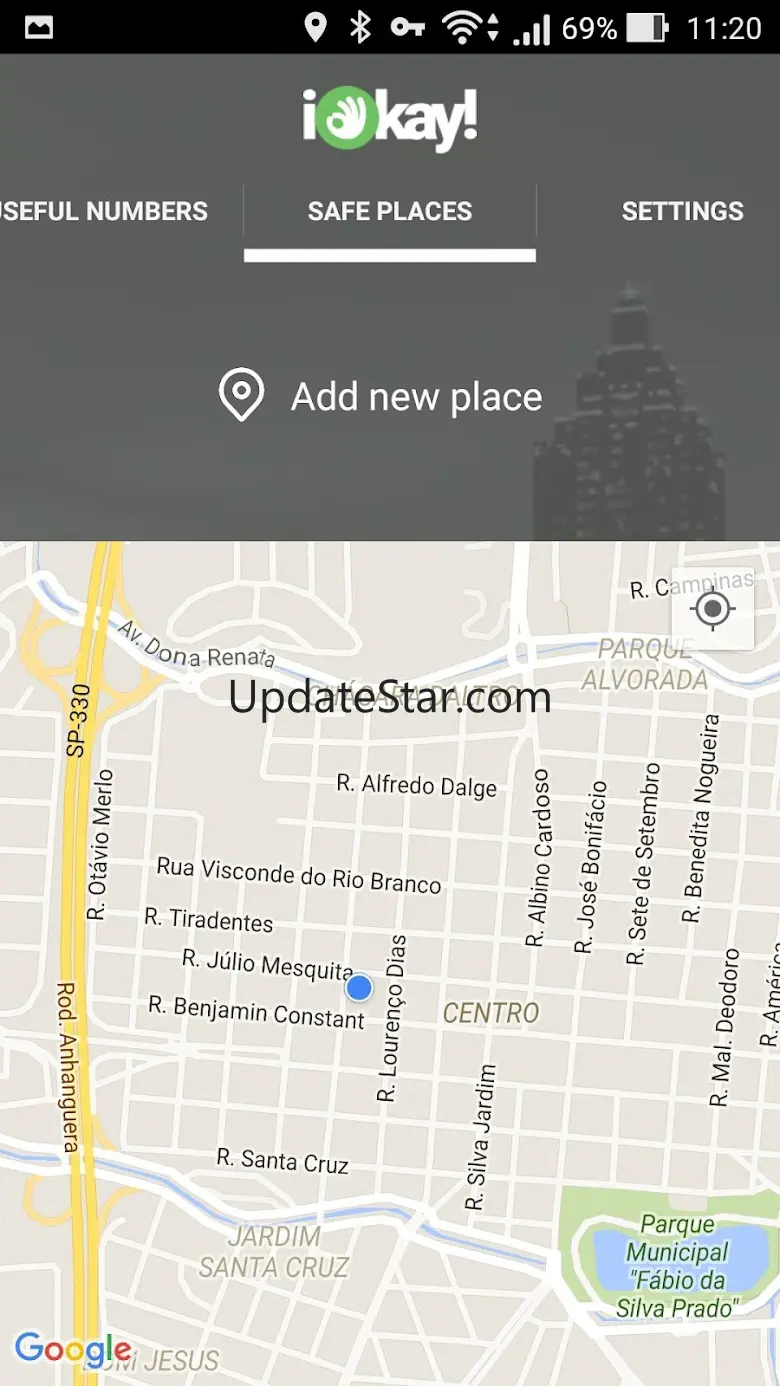Switch to the Useful Numbers tab
The image size is (780, 1386).
pyautogui.click(x=104, y=211)
